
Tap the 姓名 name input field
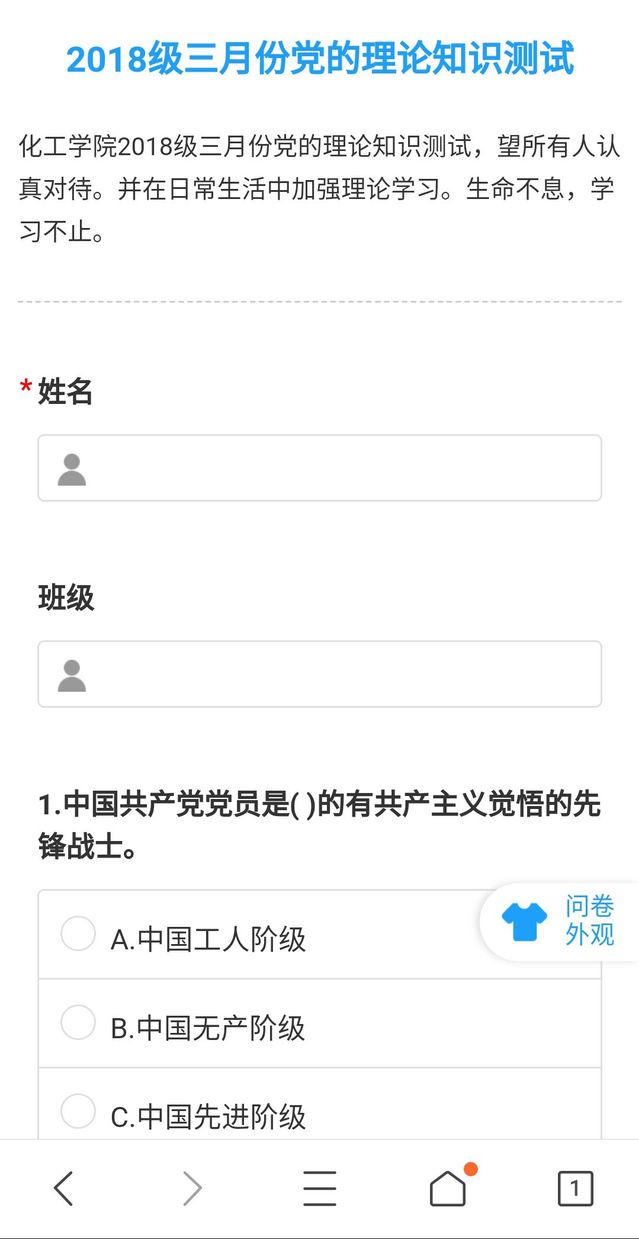click(x=320, y=468)
